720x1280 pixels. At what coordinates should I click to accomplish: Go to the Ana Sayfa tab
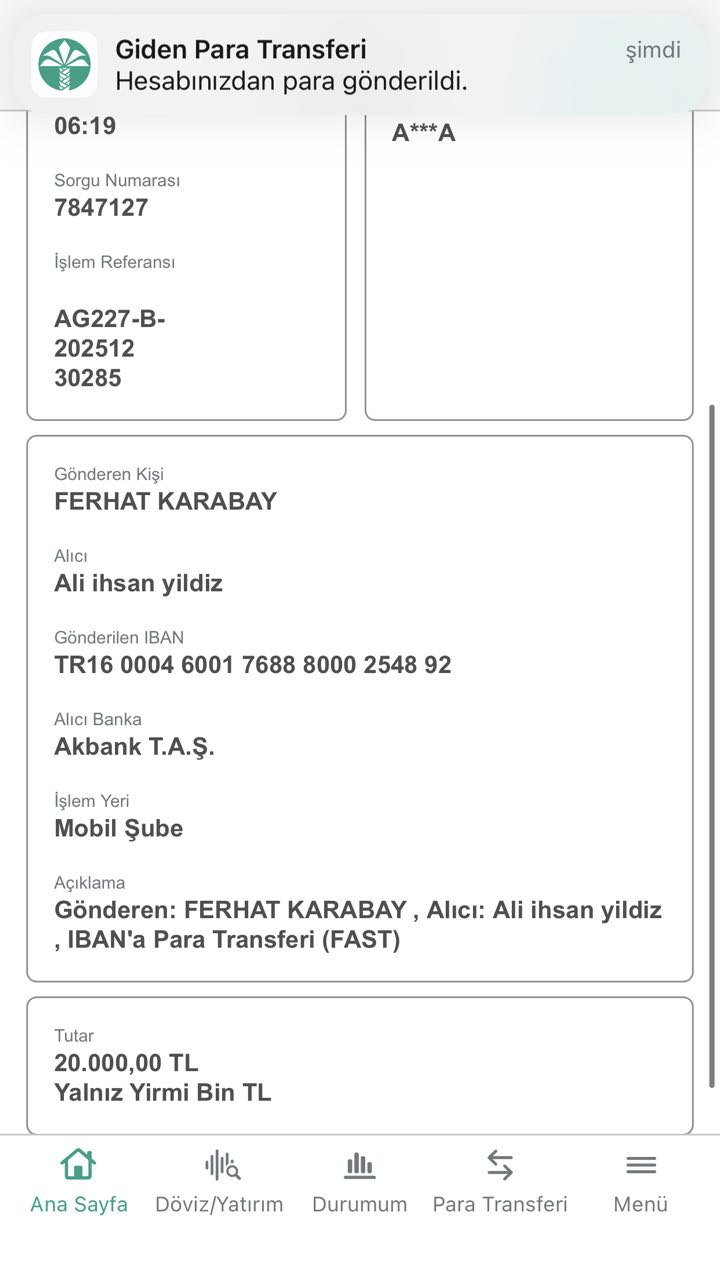tap(79, 1181)
